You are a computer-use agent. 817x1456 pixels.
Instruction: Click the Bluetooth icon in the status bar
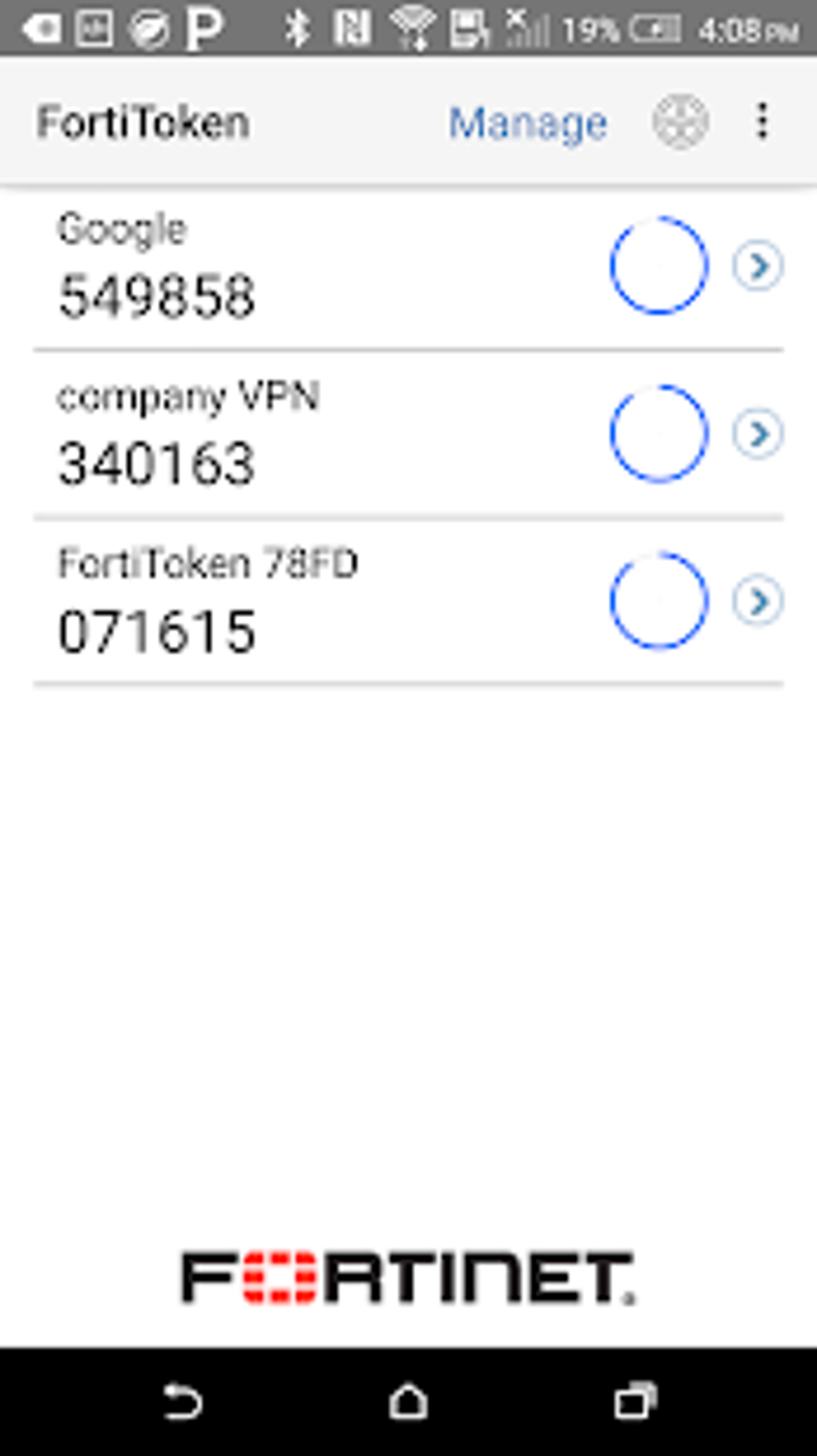pyautogui.click(x=299, y=26)
